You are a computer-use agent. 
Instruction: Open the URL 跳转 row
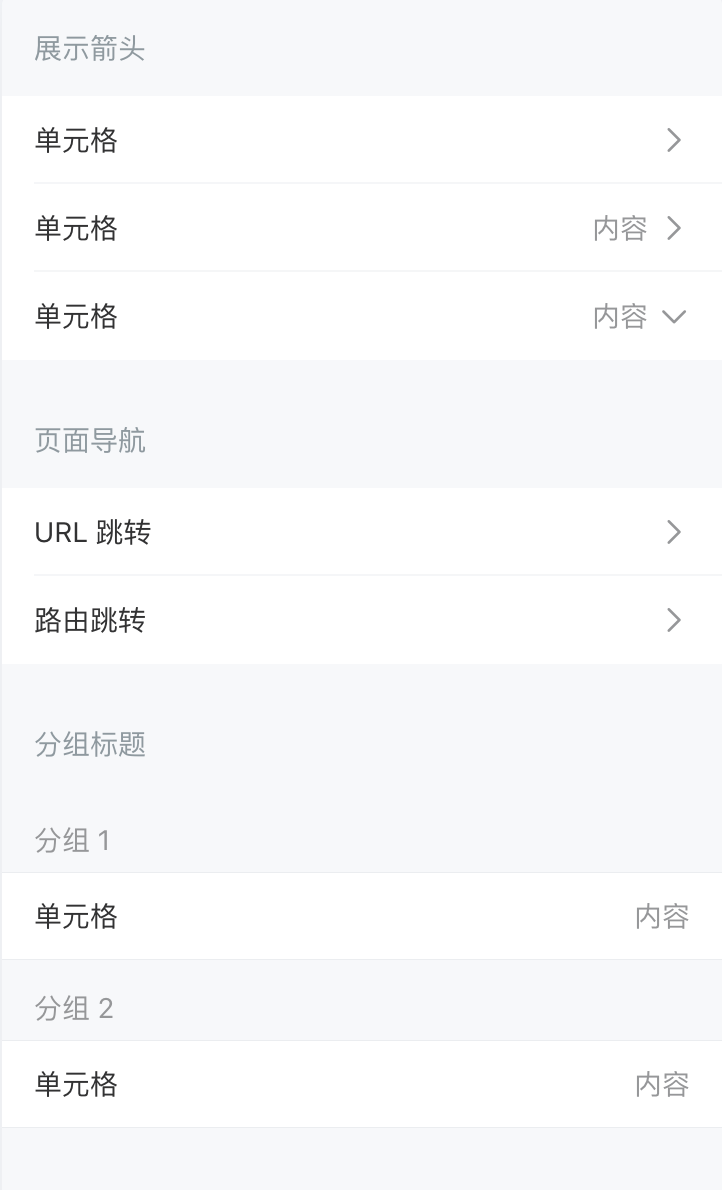click(x=360, y=532)
